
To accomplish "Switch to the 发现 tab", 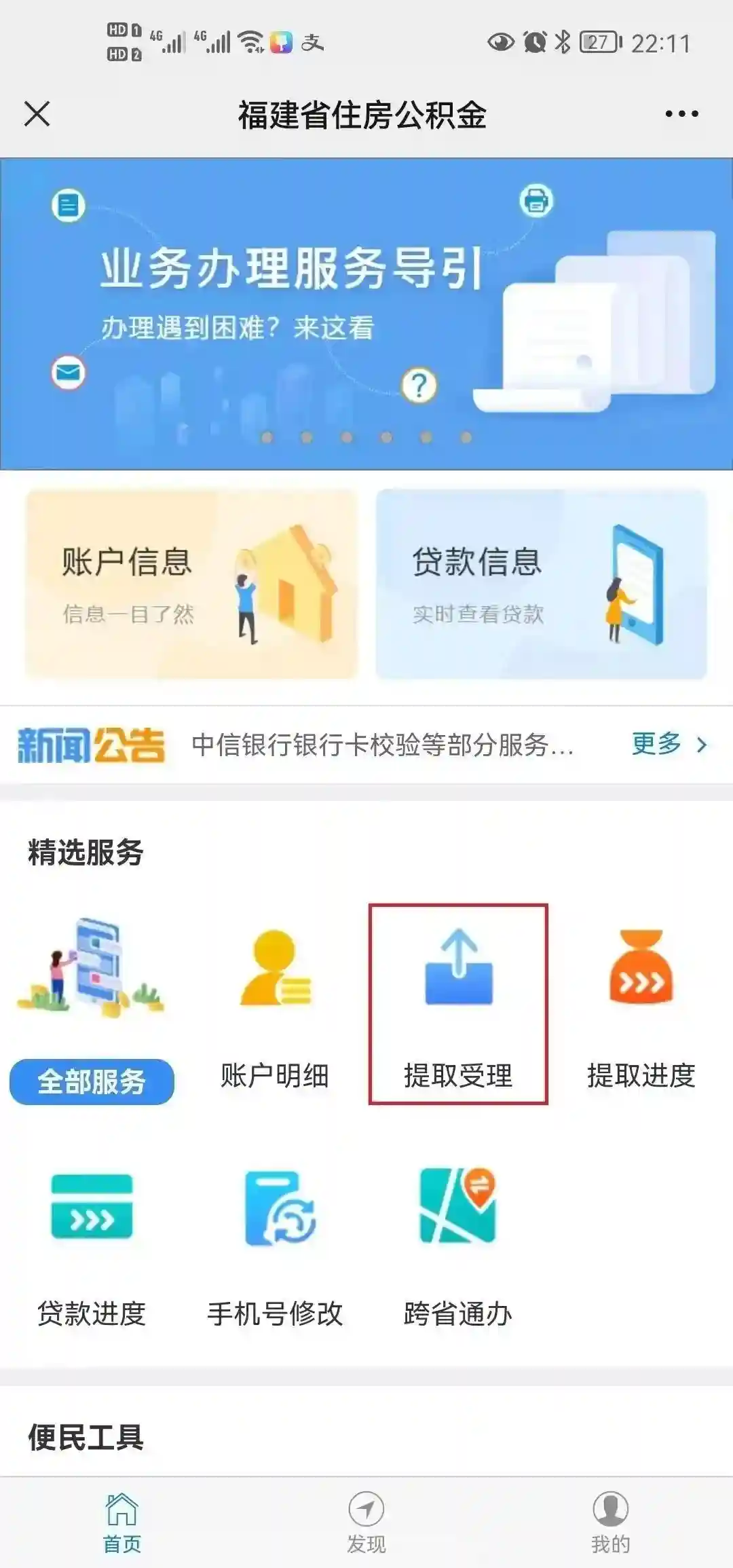I will (x=366, y=1522).
